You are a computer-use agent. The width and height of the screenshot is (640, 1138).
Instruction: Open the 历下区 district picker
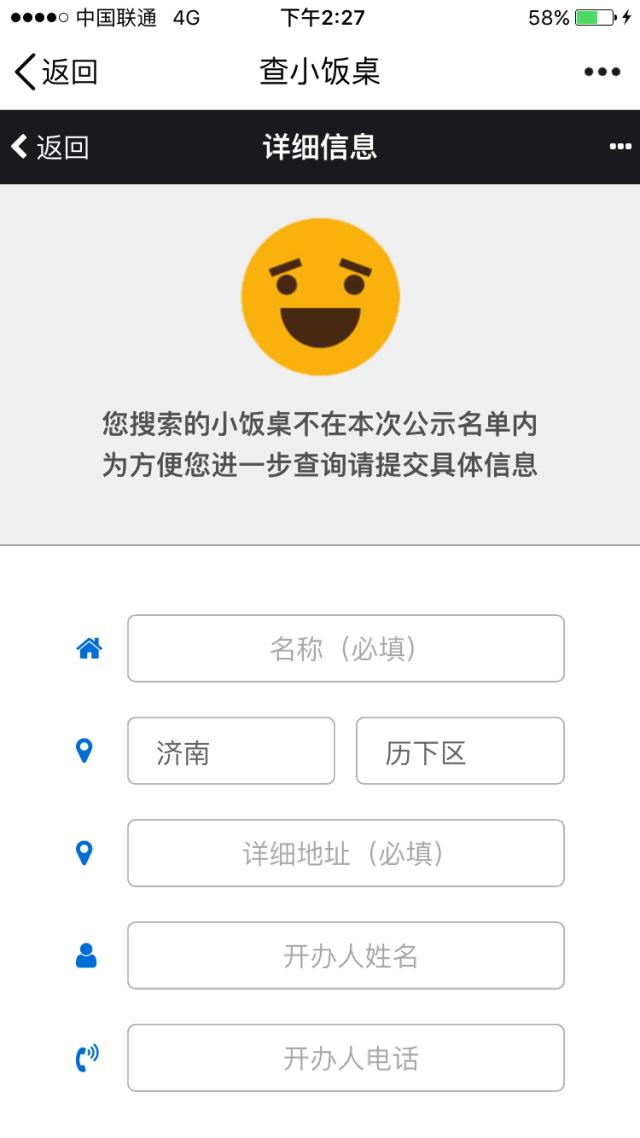[460, 751]
